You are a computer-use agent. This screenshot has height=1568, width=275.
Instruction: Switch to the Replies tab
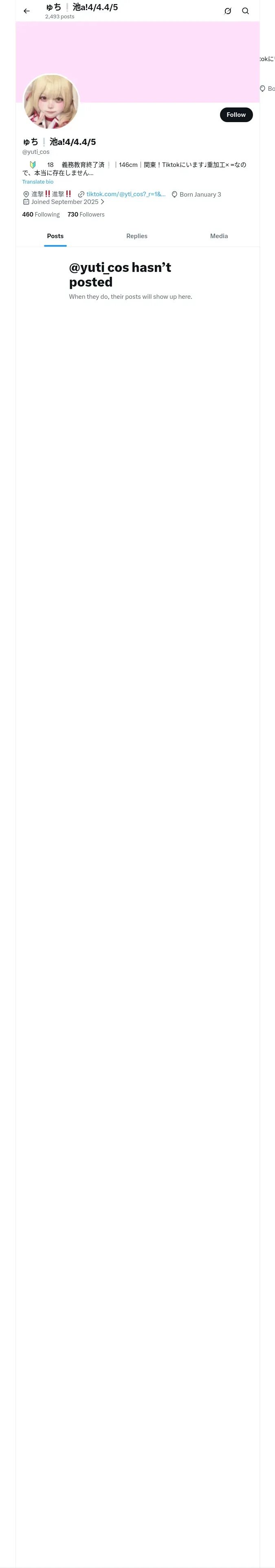pos(136,236)
